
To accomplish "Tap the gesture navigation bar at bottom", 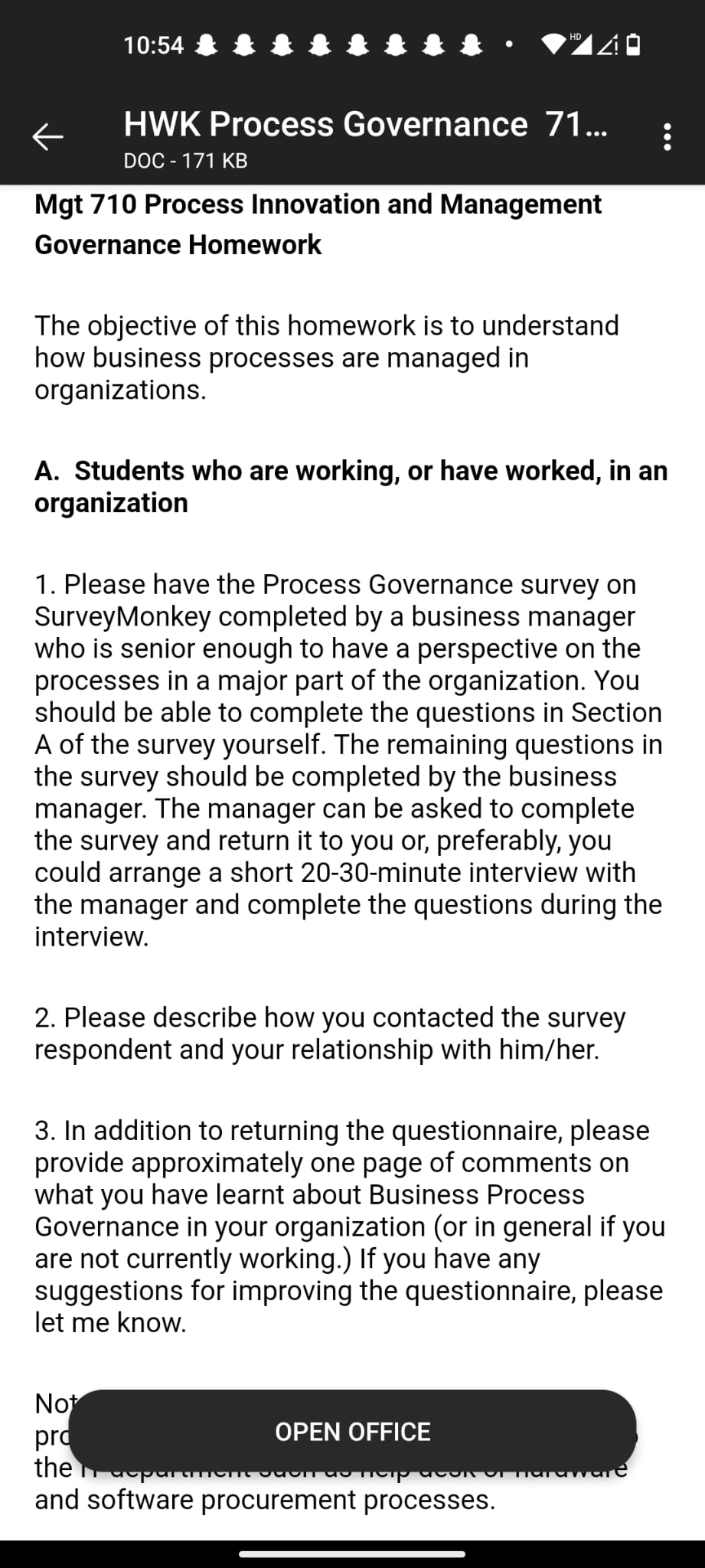I will (352, 1548).
